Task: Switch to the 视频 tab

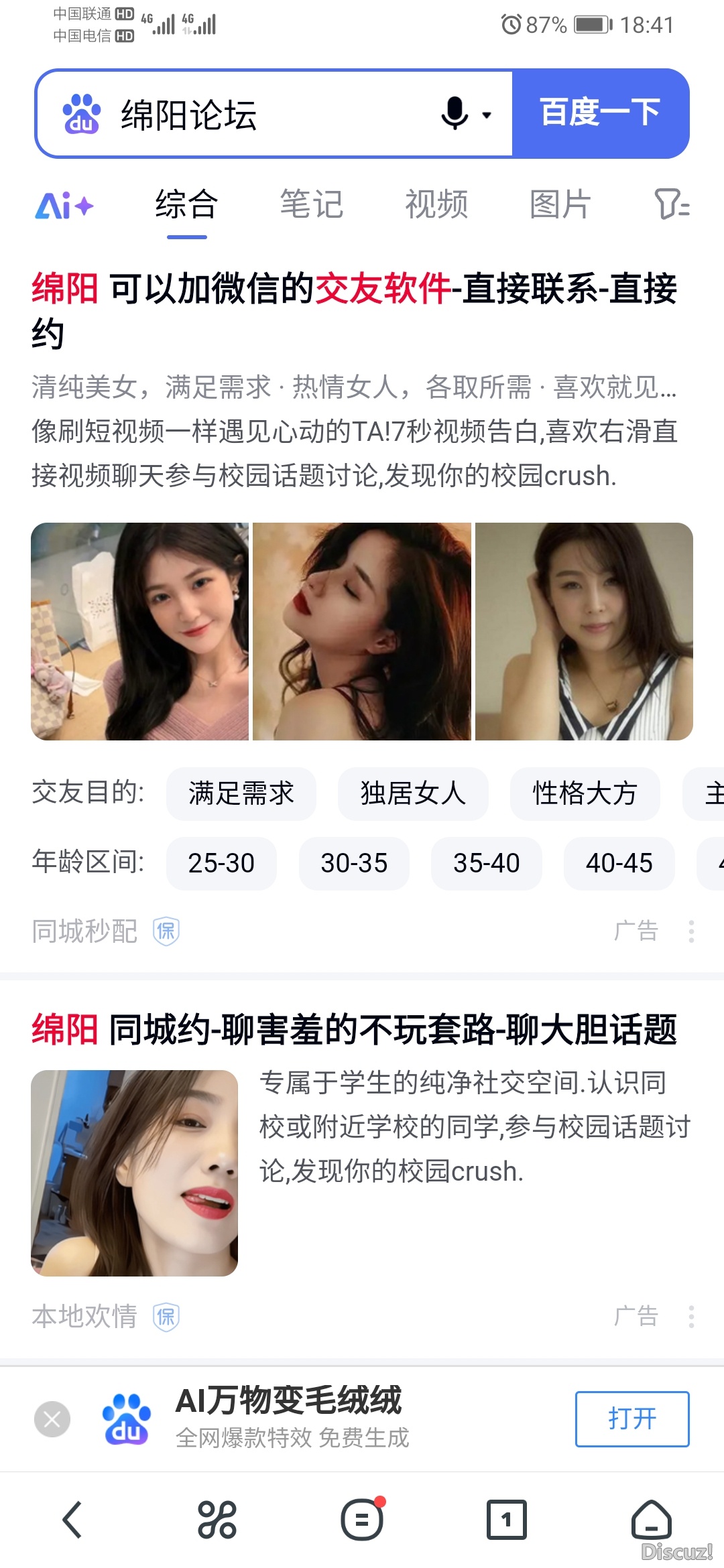Action: pyautogui.click(x=436, y=204)
